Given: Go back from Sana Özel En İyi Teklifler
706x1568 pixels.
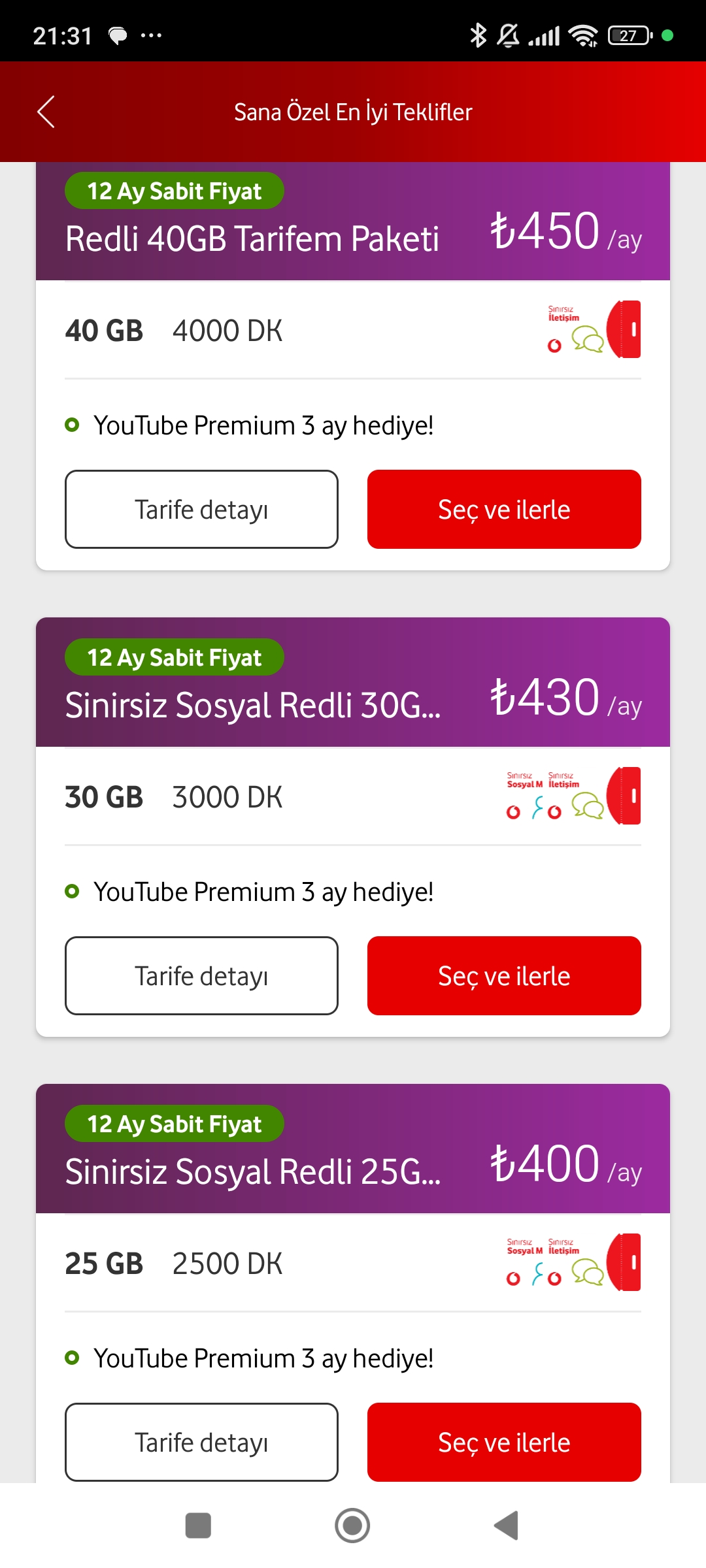Looking at the screenshot, I should [46, 112].
